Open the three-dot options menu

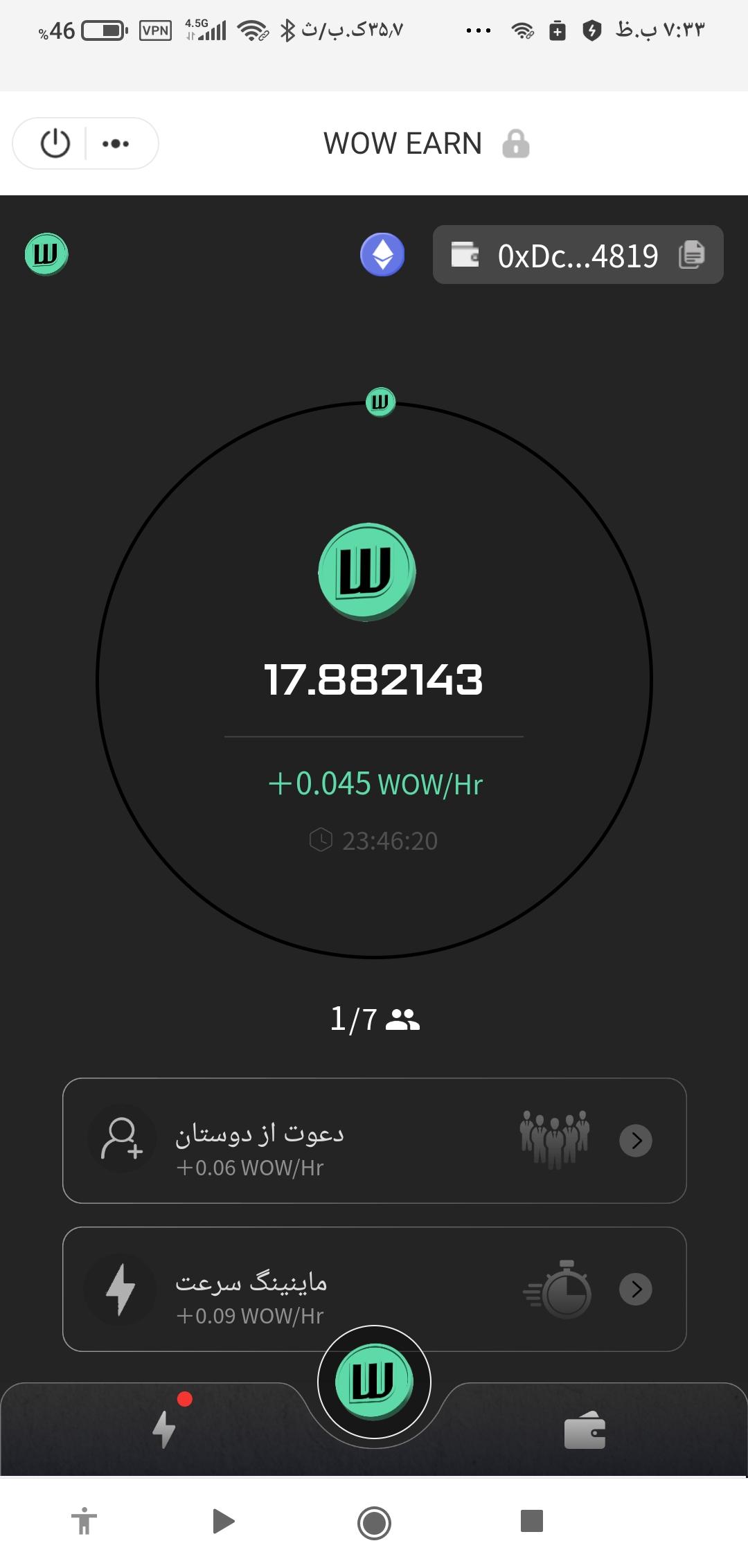tap(116, 143)
